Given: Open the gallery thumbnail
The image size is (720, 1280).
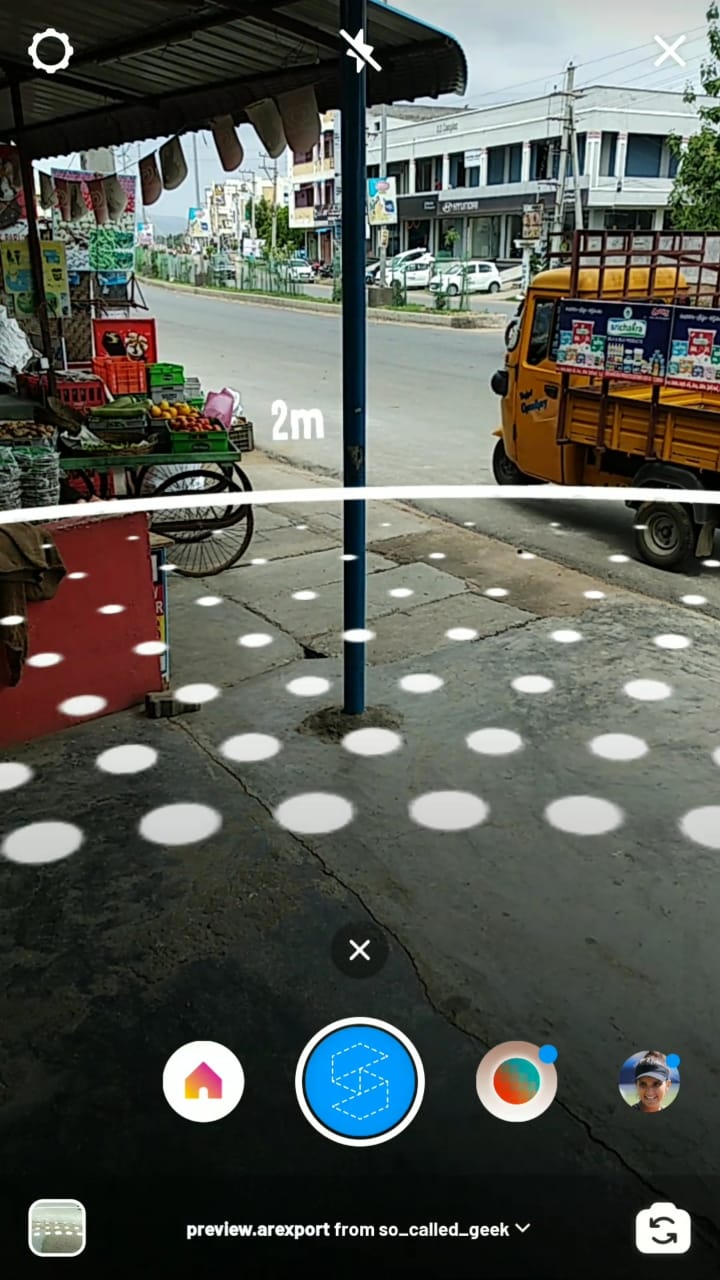Looking at the screenshot, I should pos(57,1228).
